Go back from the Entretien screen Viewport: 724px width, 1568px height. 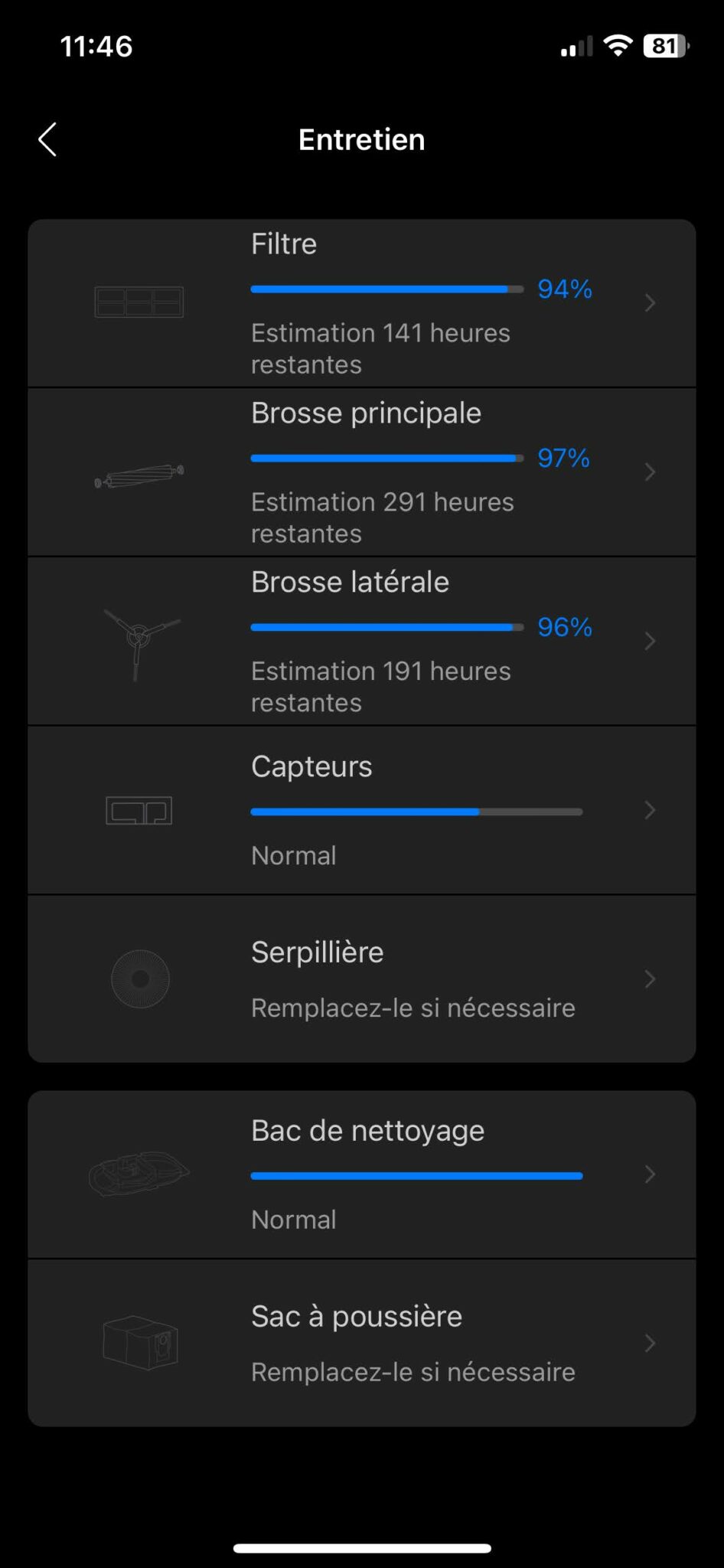point(47,139)
